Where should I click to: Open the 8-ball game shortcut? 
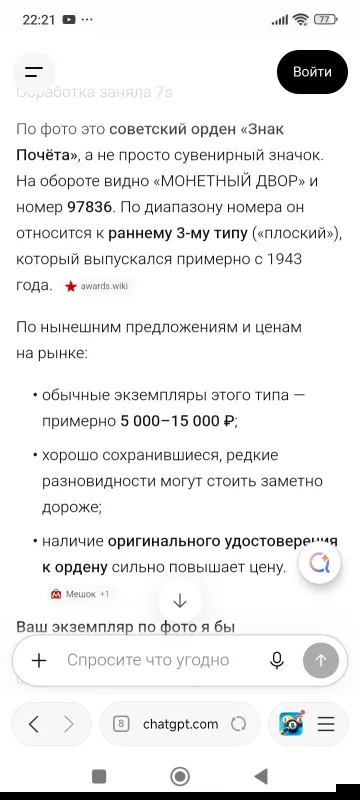(x=292, y=723)
